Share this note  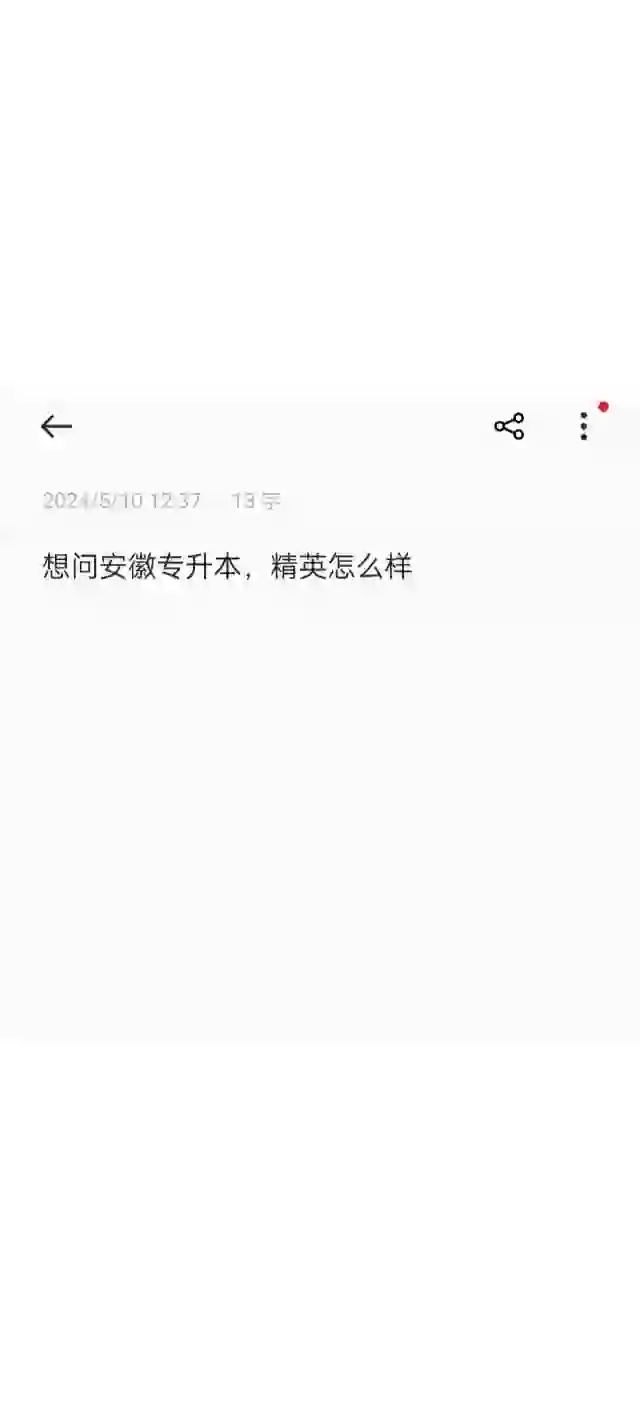click(509, 427)
